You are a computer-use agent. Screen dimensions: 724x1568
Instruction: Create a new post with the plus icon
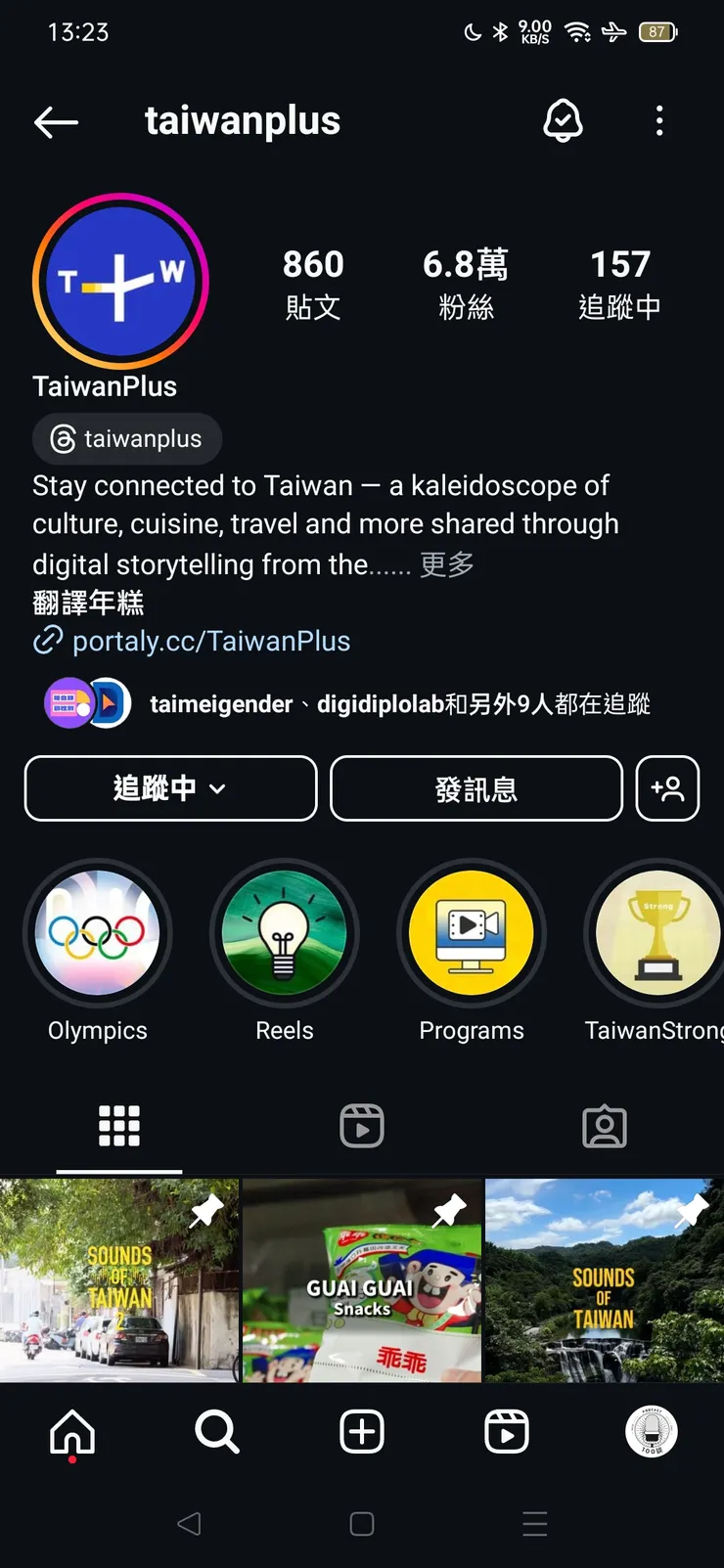tap(361, 1431)
